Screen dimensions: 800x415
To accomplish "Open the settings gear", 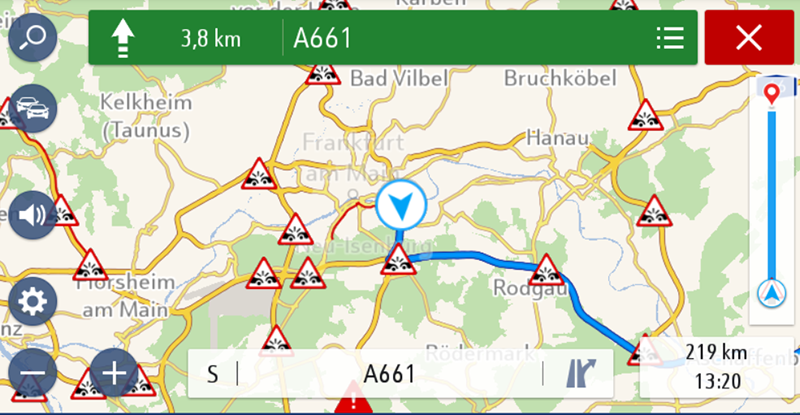I will point(33,301).
